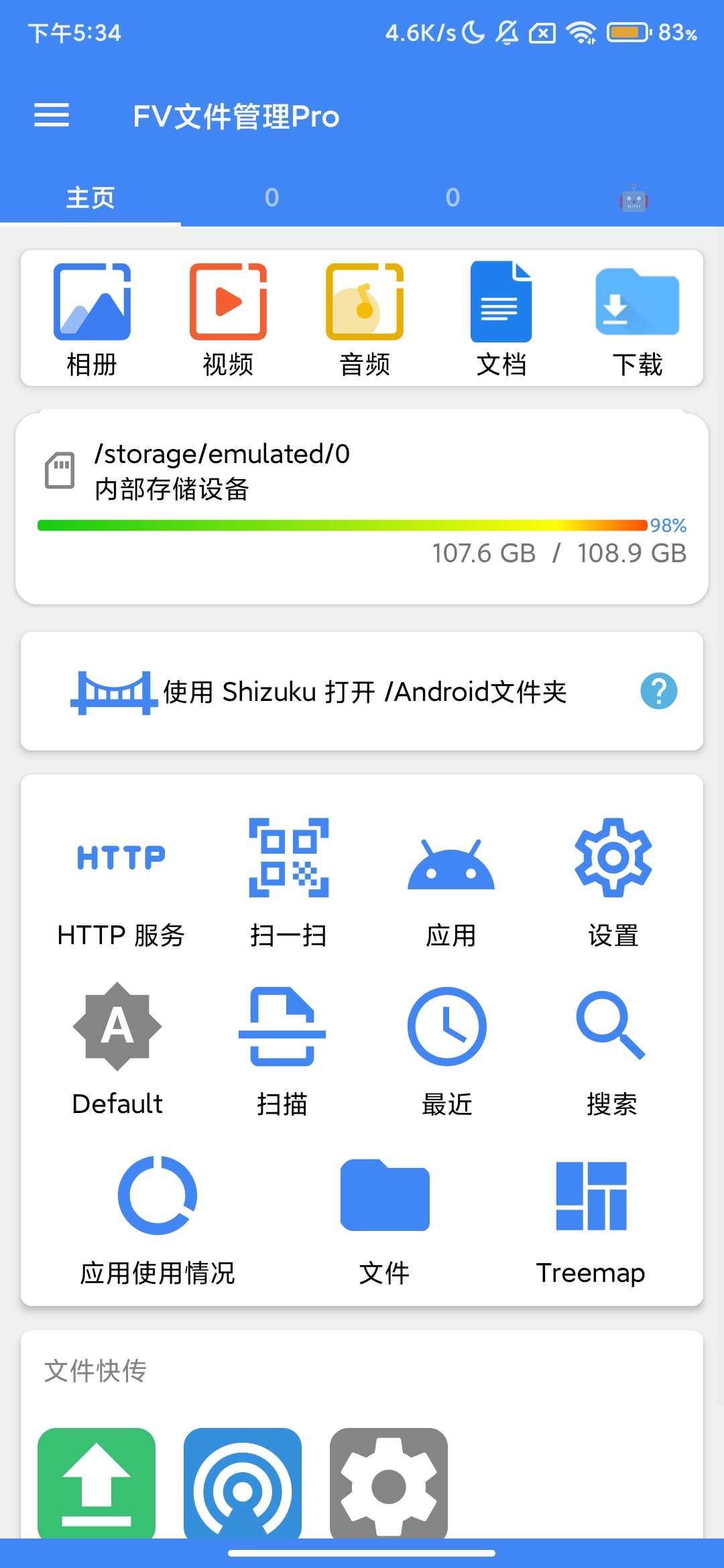724x1568 pixels.
Task: Open the 文档 documents category
Action: click(x=501, y=320)
